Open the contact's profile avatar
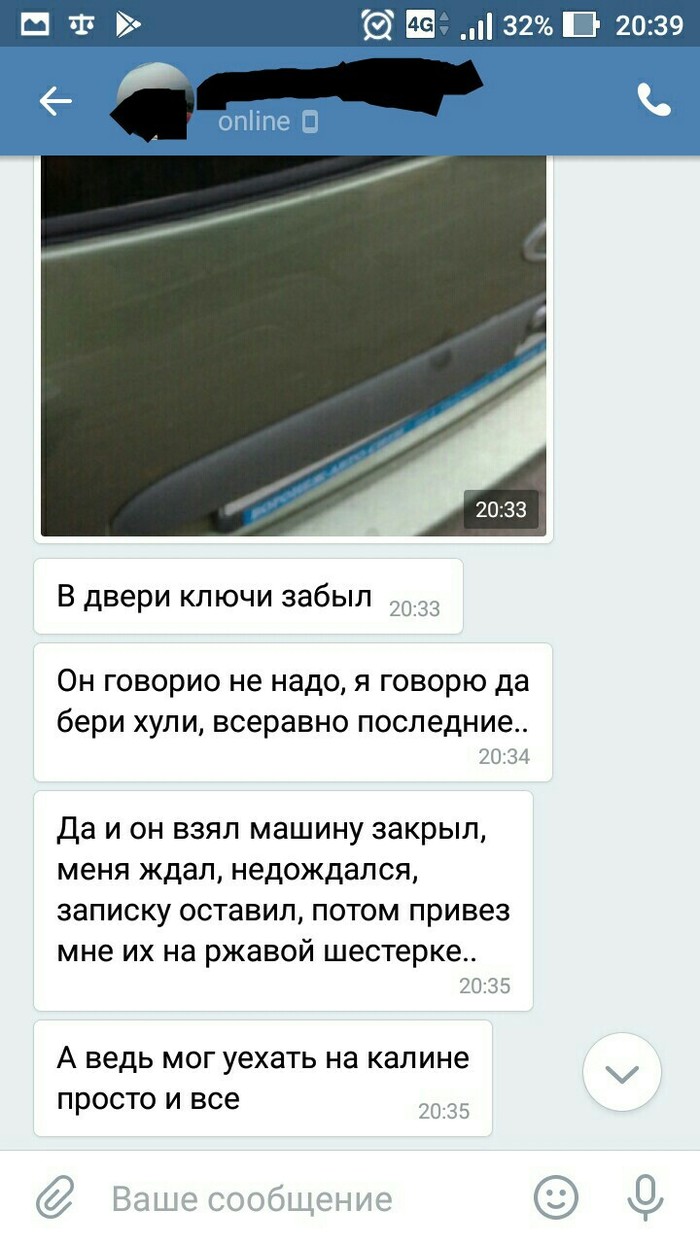 (157, 100)
